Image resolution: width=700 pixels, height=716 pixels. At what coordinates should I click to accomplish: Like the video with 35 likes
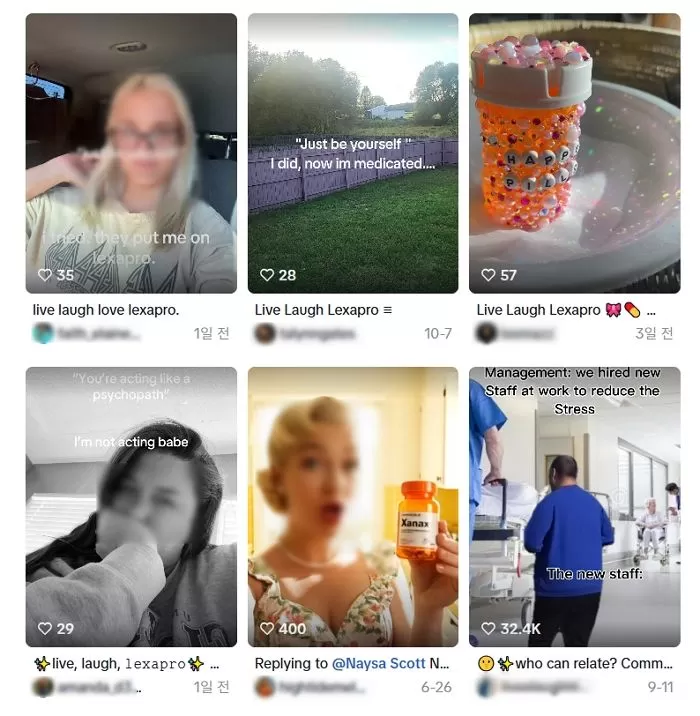coord(45,275)
